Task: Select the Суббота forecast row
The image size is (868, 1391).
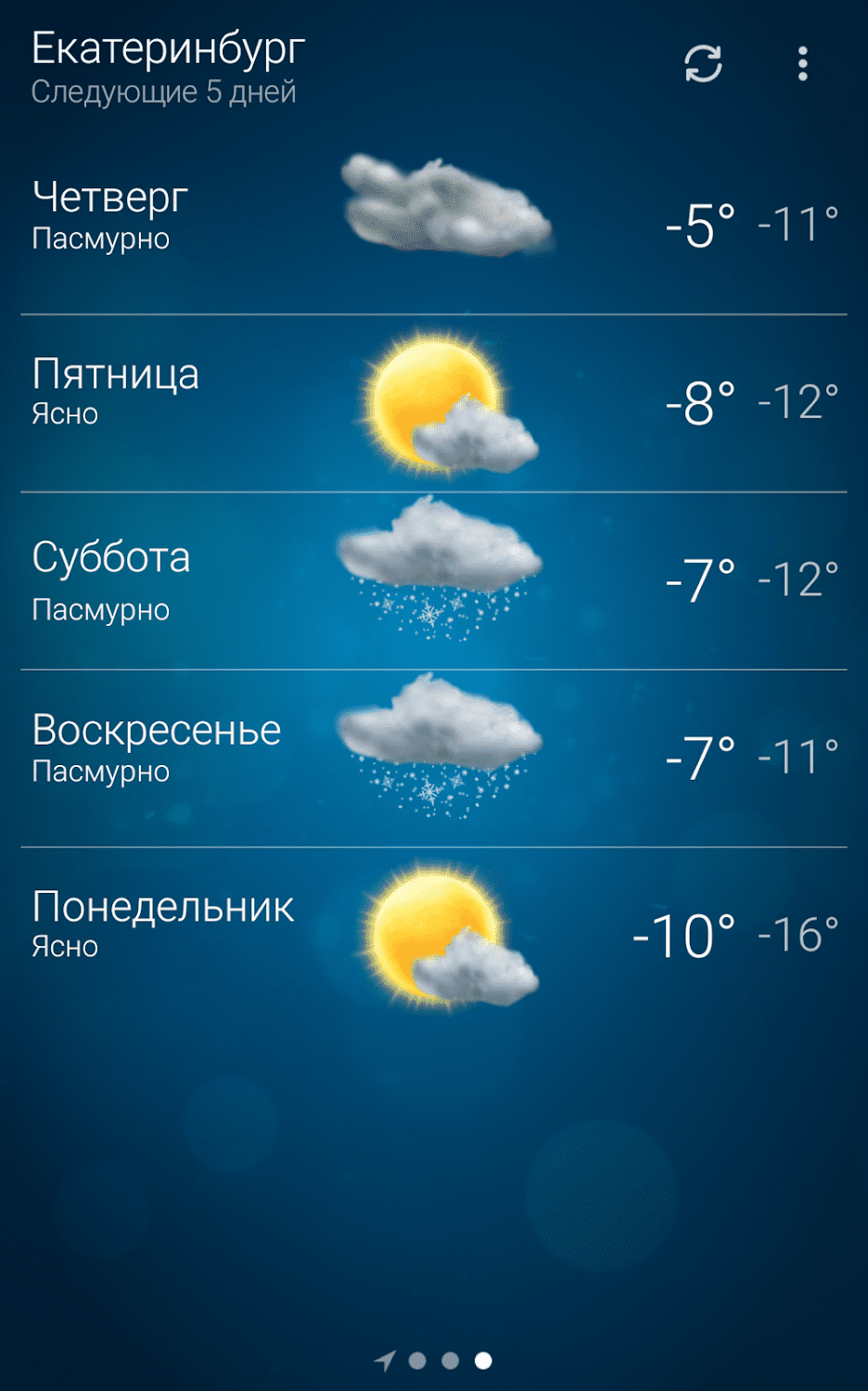Action: point(434,581)
